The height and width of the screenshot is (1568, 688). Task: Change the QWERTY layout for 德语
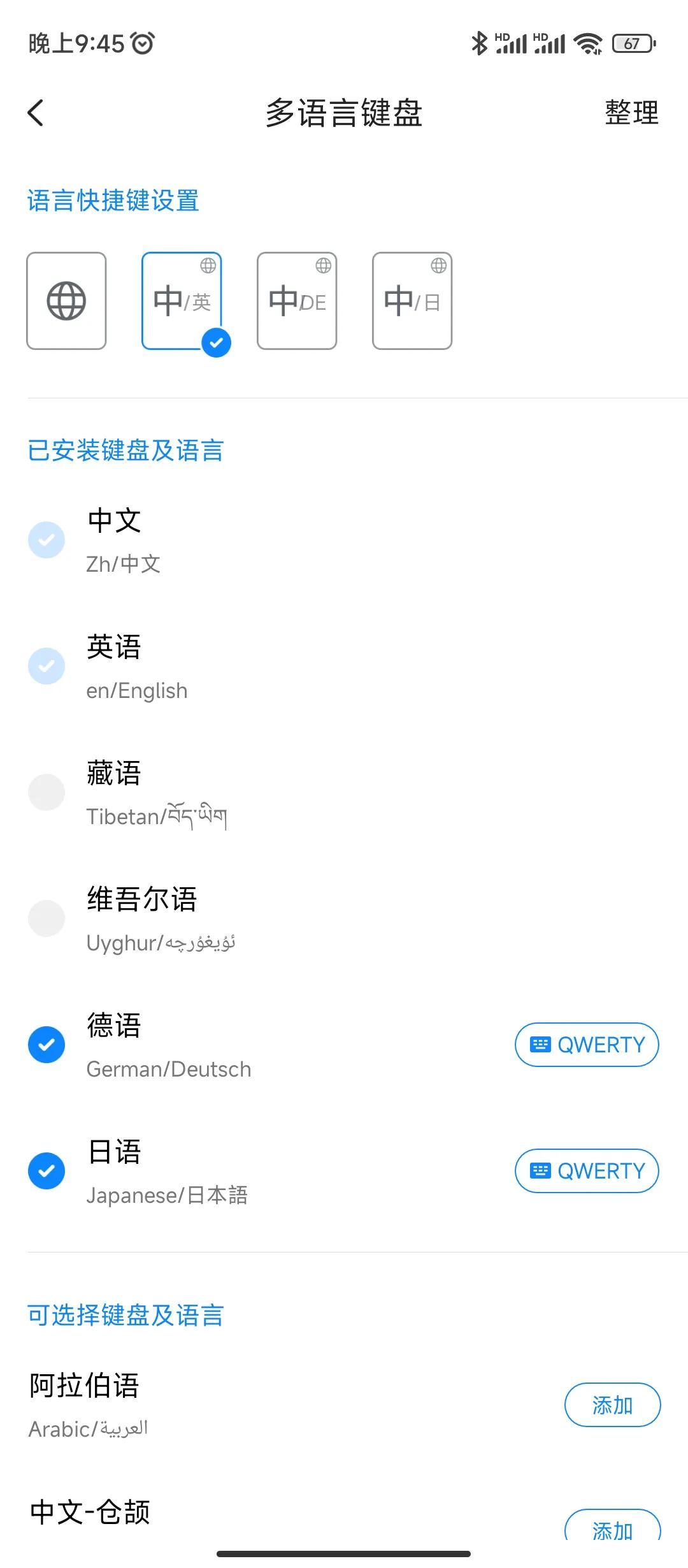(587, 1045)
